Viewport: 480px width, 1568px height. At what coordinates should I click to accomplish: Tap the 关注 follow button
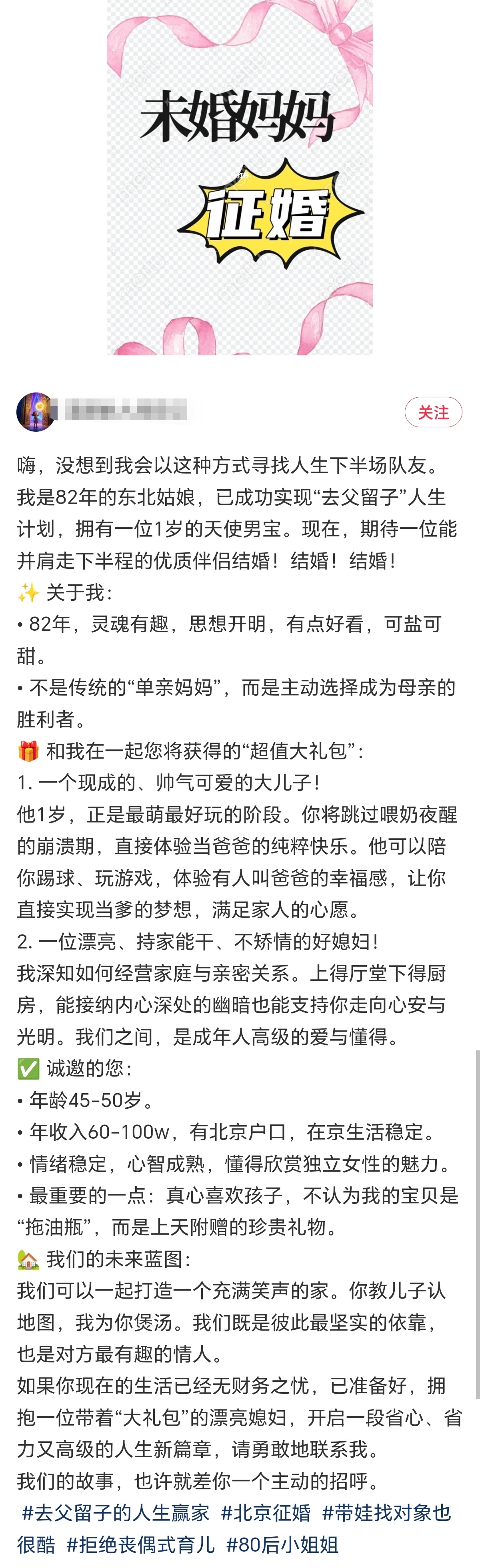(433, 413)
